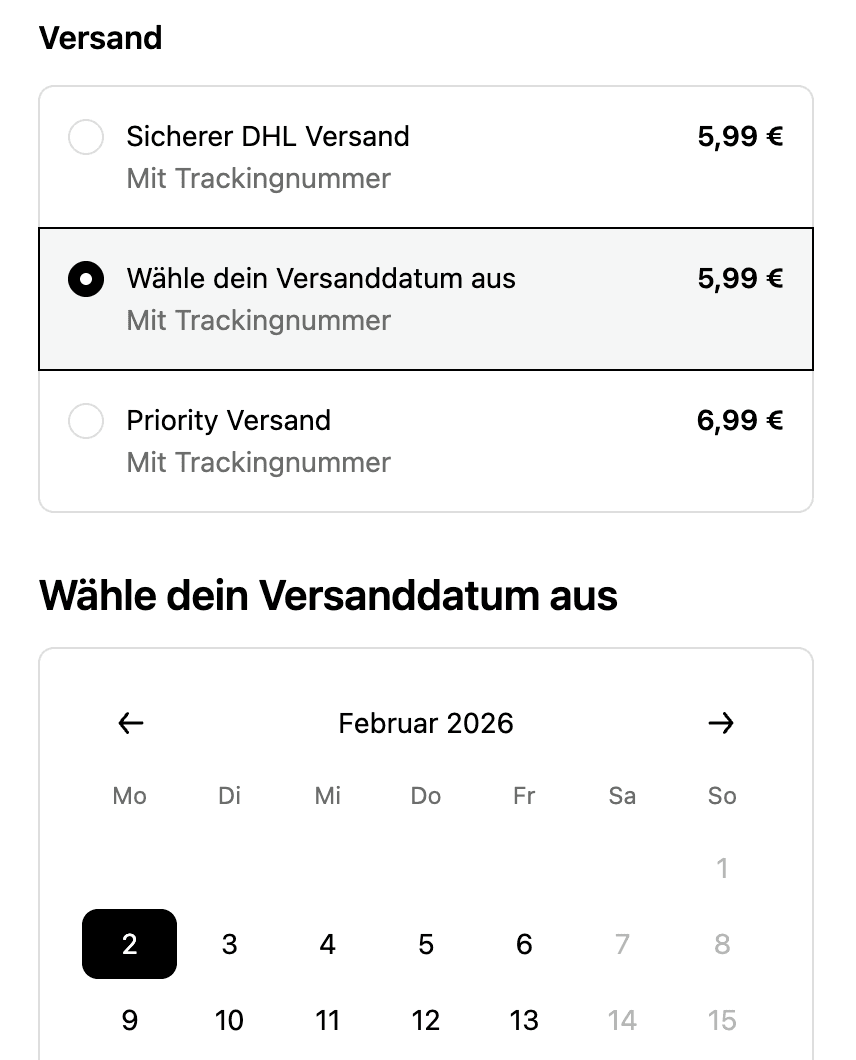
Task: Choose February 11 as dispatch date
Action: (327, 1020)
